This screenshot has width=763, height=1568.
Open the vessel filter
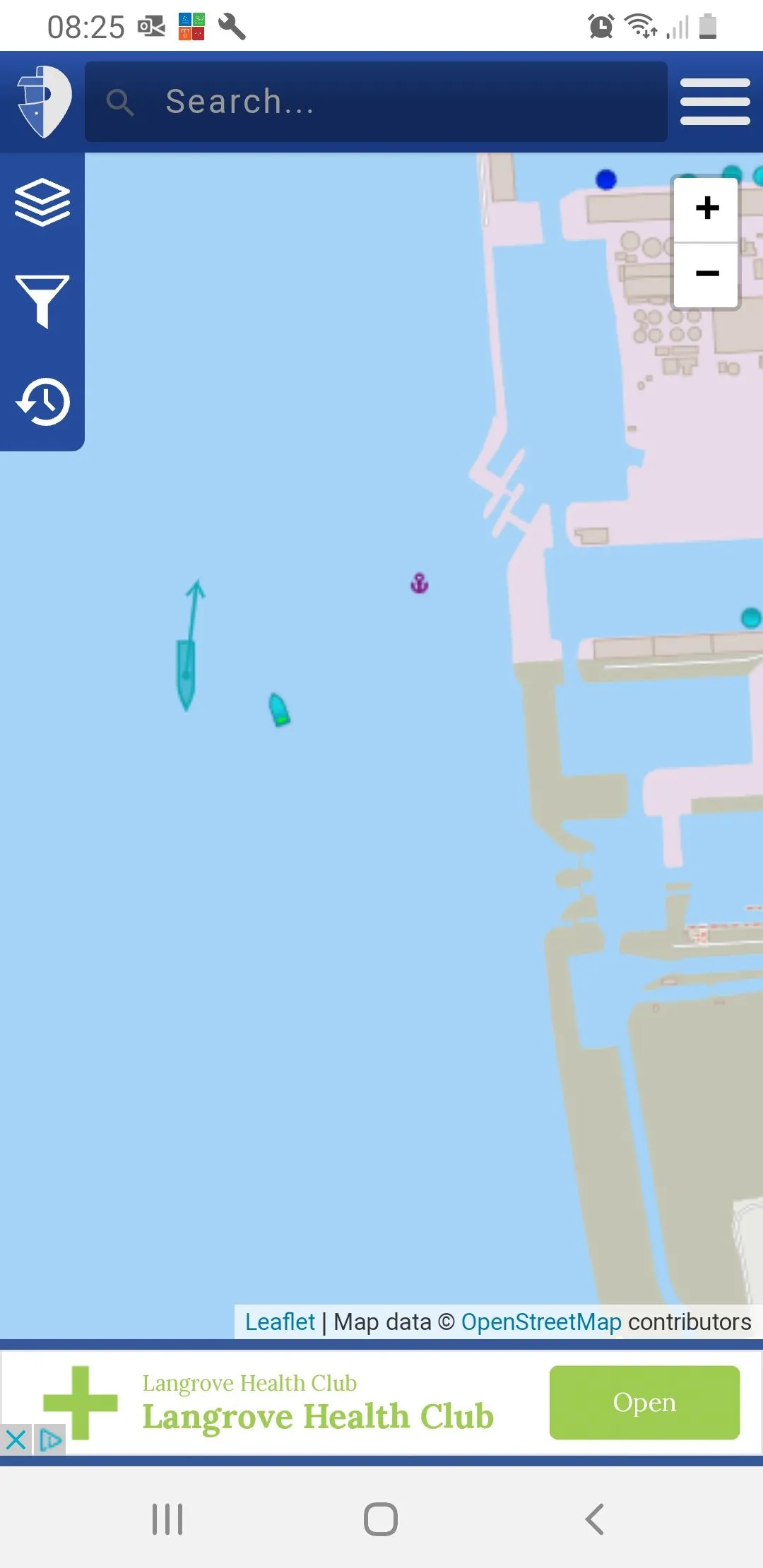point(42,302)
